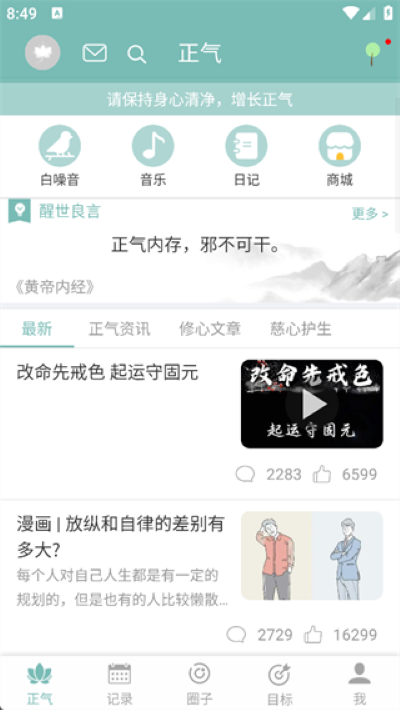The image size is (400, 710).
Task: Open the tree icon with red dot
Action: click(372, 54)
